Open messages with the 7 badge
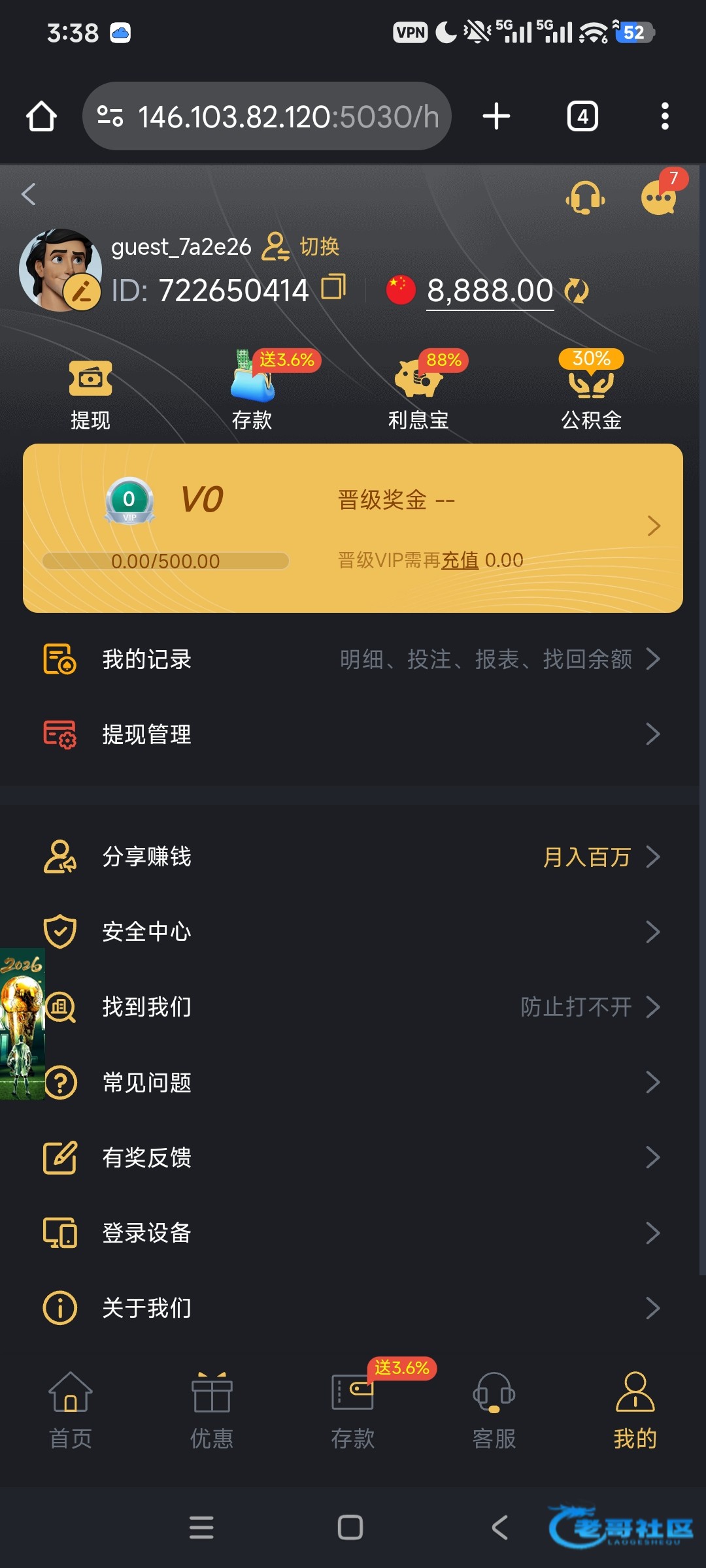Viewport: 706px width, 1568px height. click(659, 197)
